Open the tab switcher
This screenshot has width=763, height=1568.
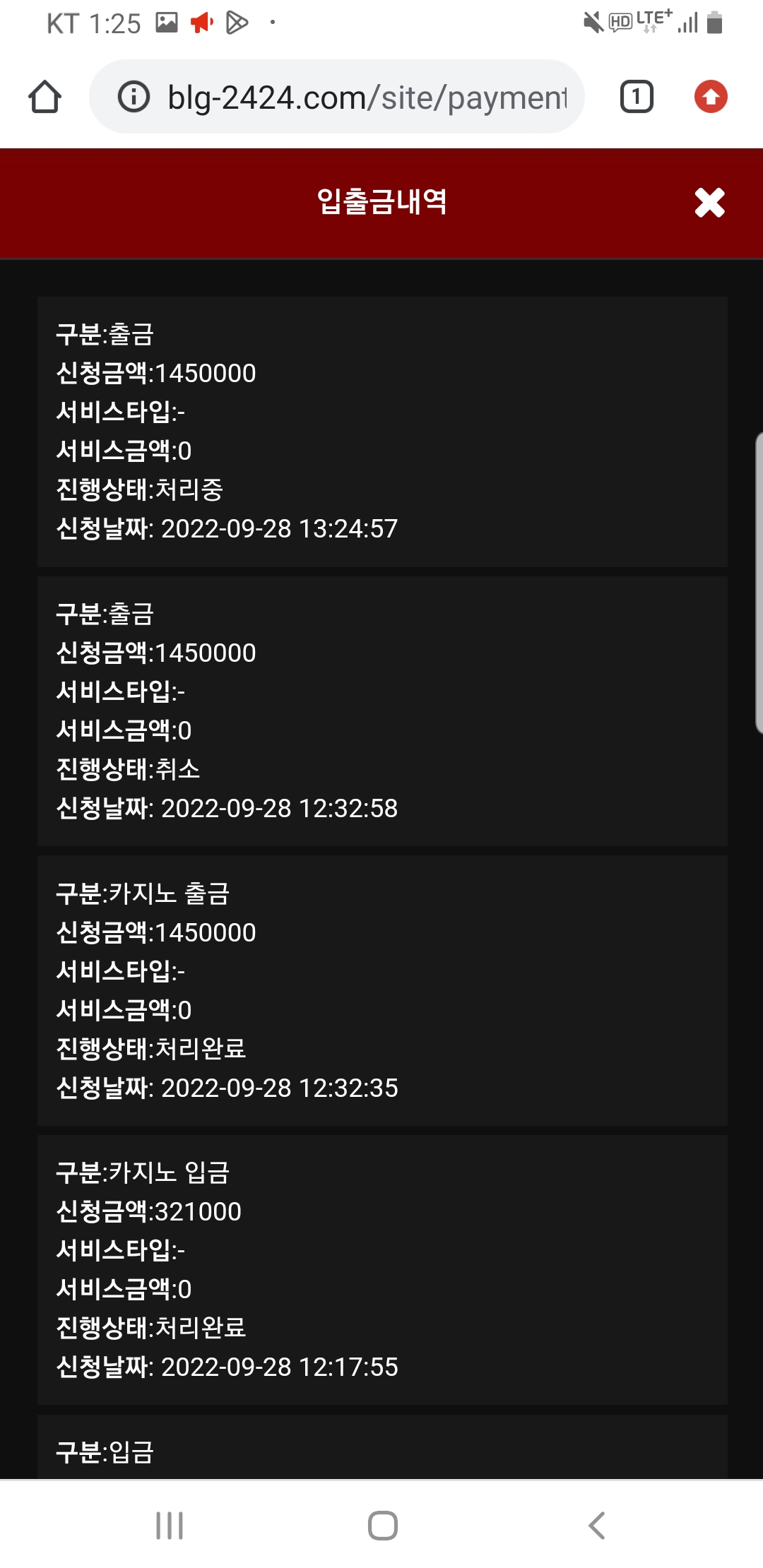(x=637, y=97)
